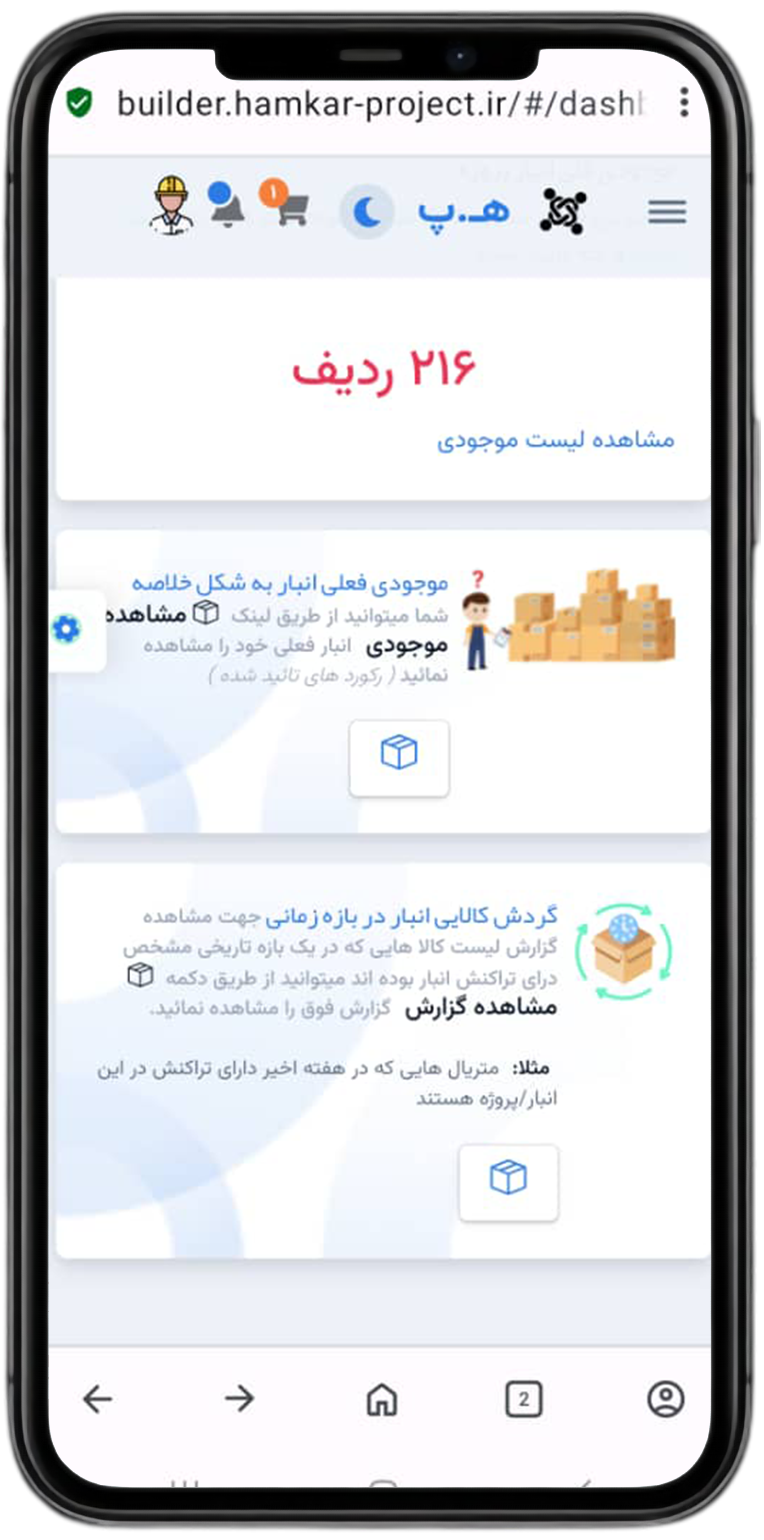Tap the مشاهده لیست موجودی link
The height and width of the screenshot is (1540, 764).
[556, 440]
